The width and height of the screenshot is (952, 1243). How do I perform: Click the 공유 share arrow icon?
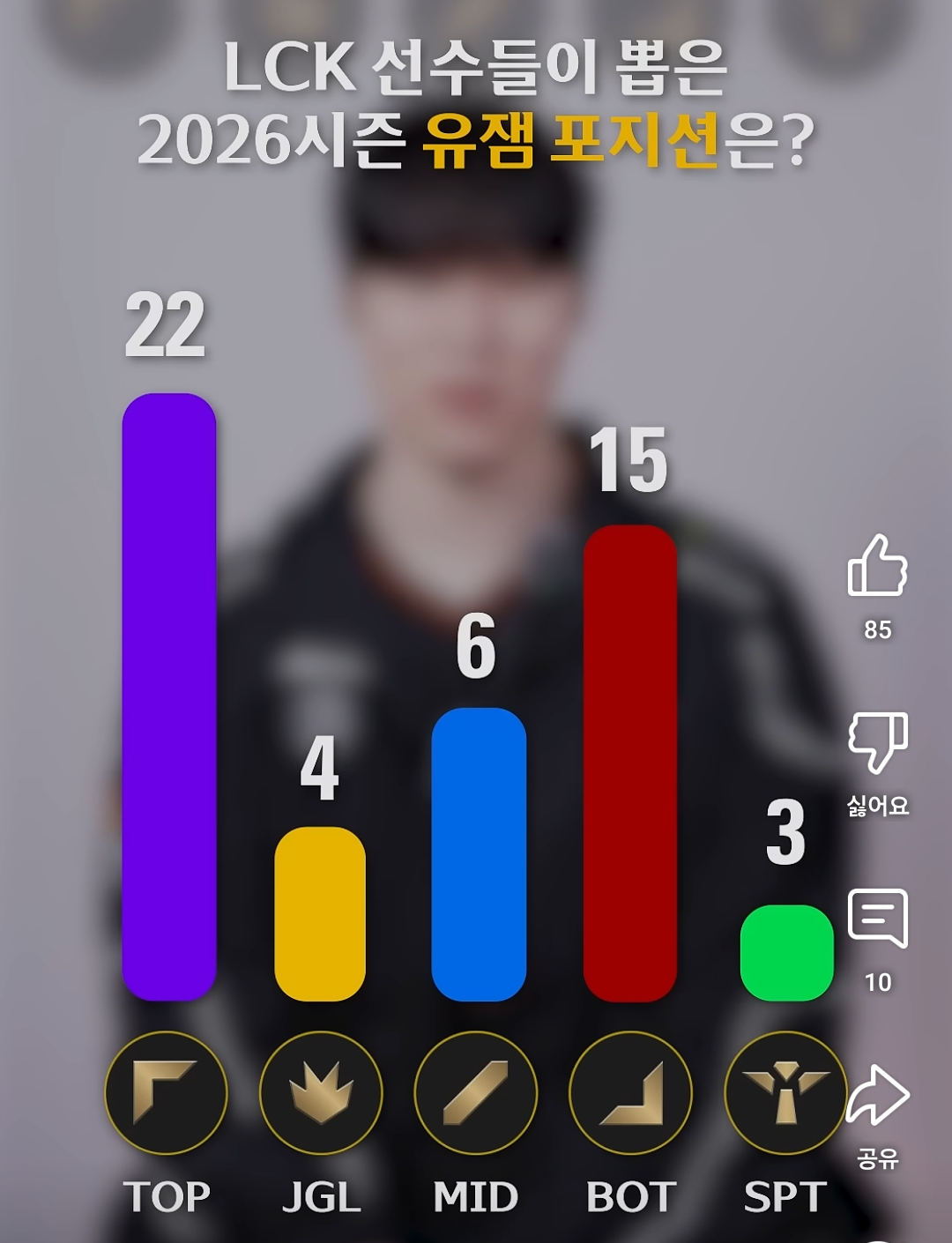tap(879, 1096)
